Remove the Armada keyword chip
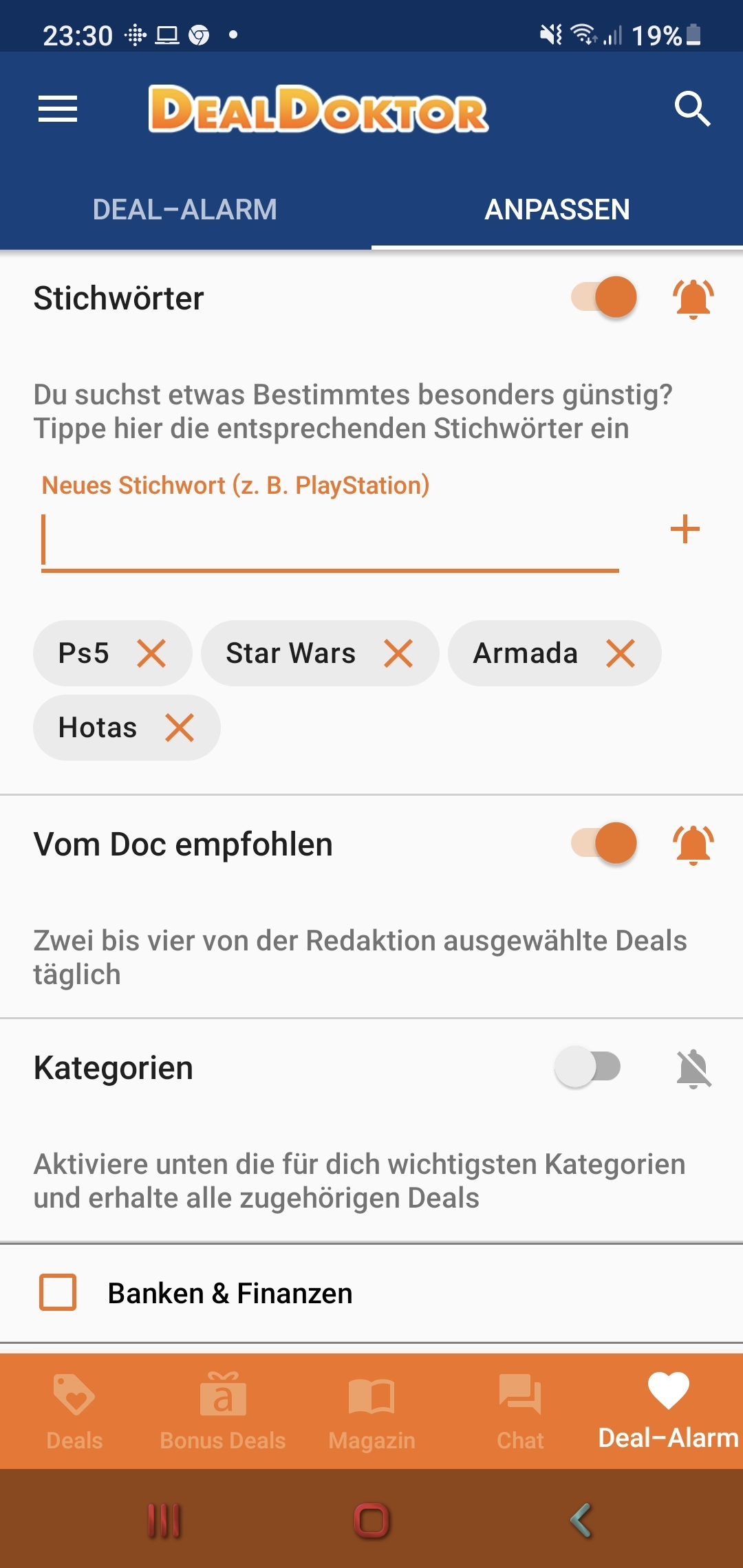 tap(621, 653)
